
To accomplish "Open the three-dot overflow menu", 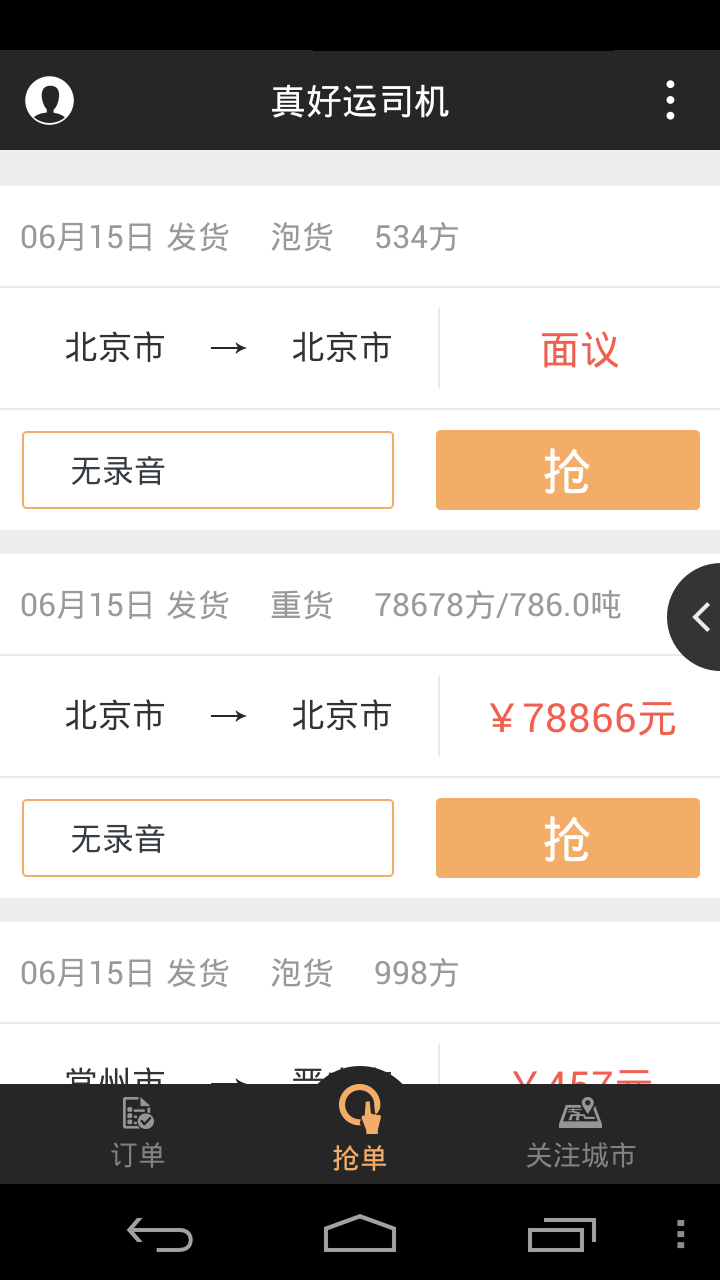I will coord(670,100).
